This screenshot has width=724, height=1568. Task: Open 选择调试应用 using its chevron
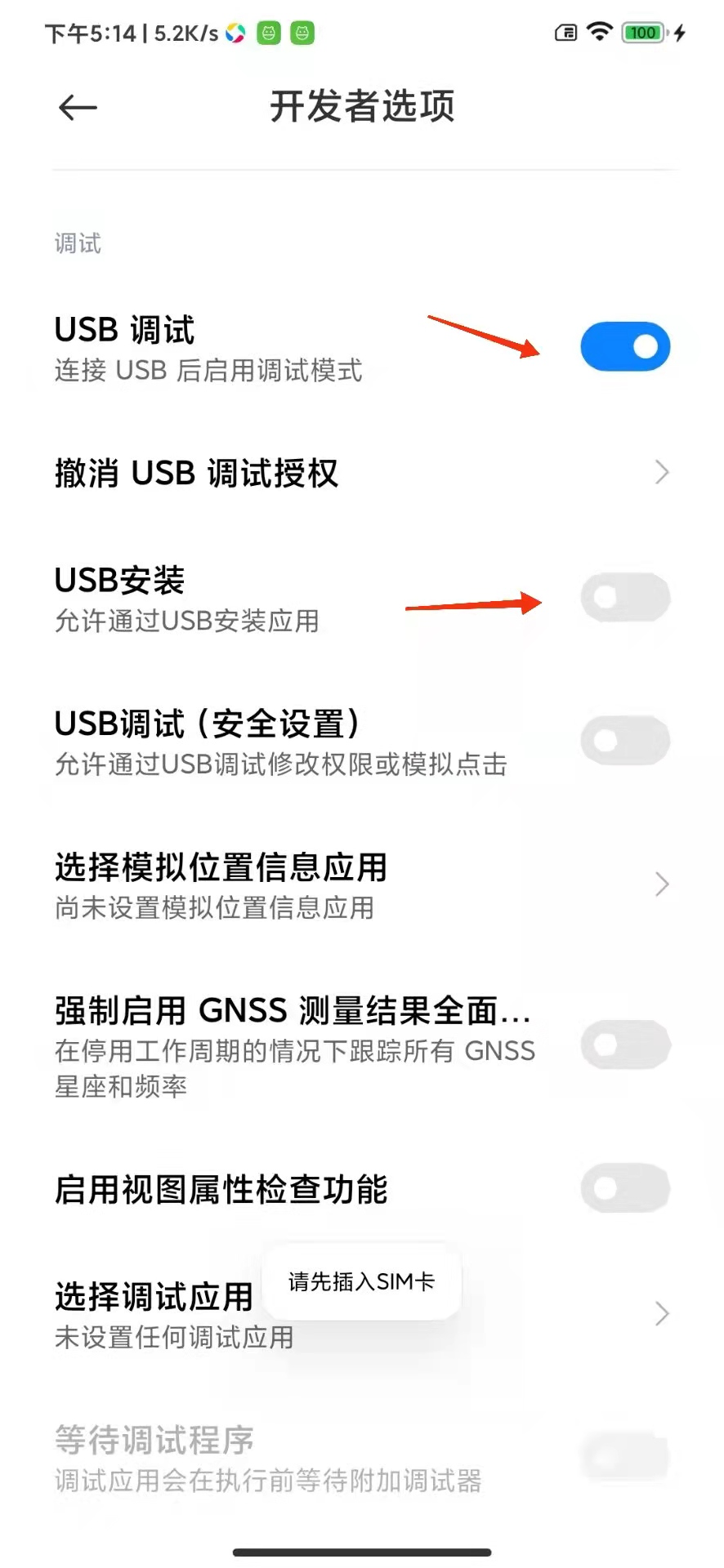[663, 1314]
